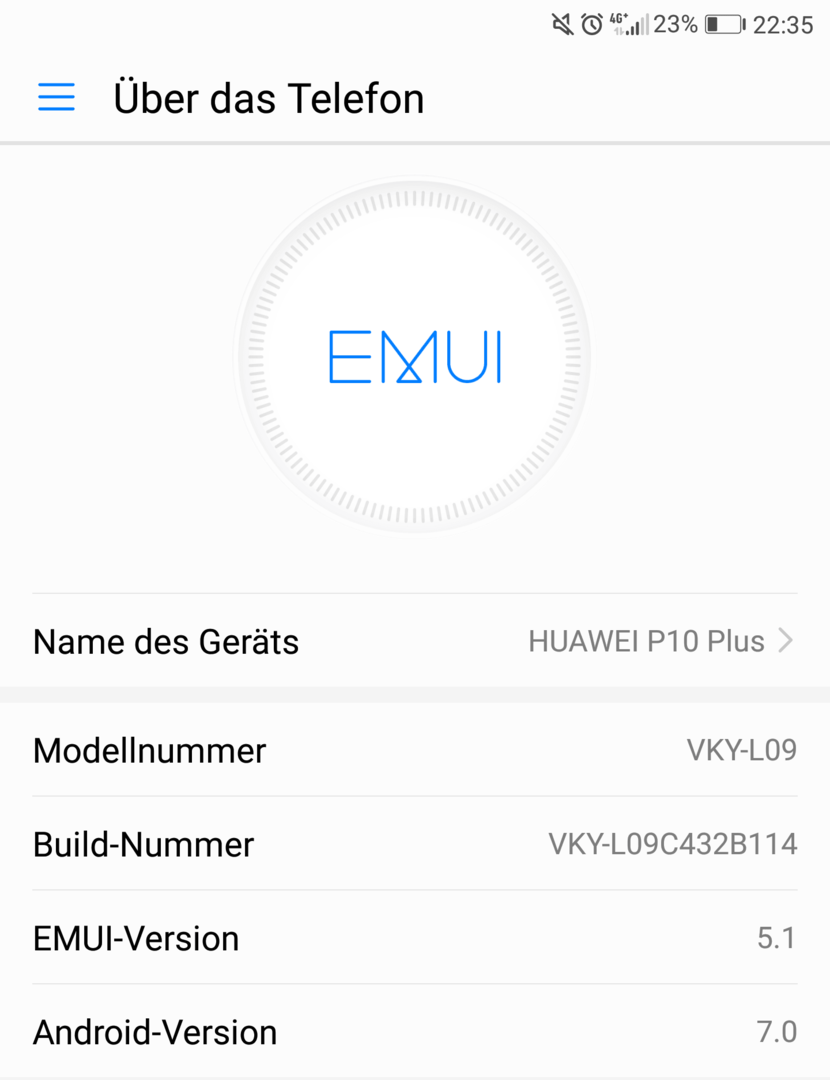Screen dimensions: 830x1080
Task: Open the Name des Geräts row
Action: (x=414, y=641)
